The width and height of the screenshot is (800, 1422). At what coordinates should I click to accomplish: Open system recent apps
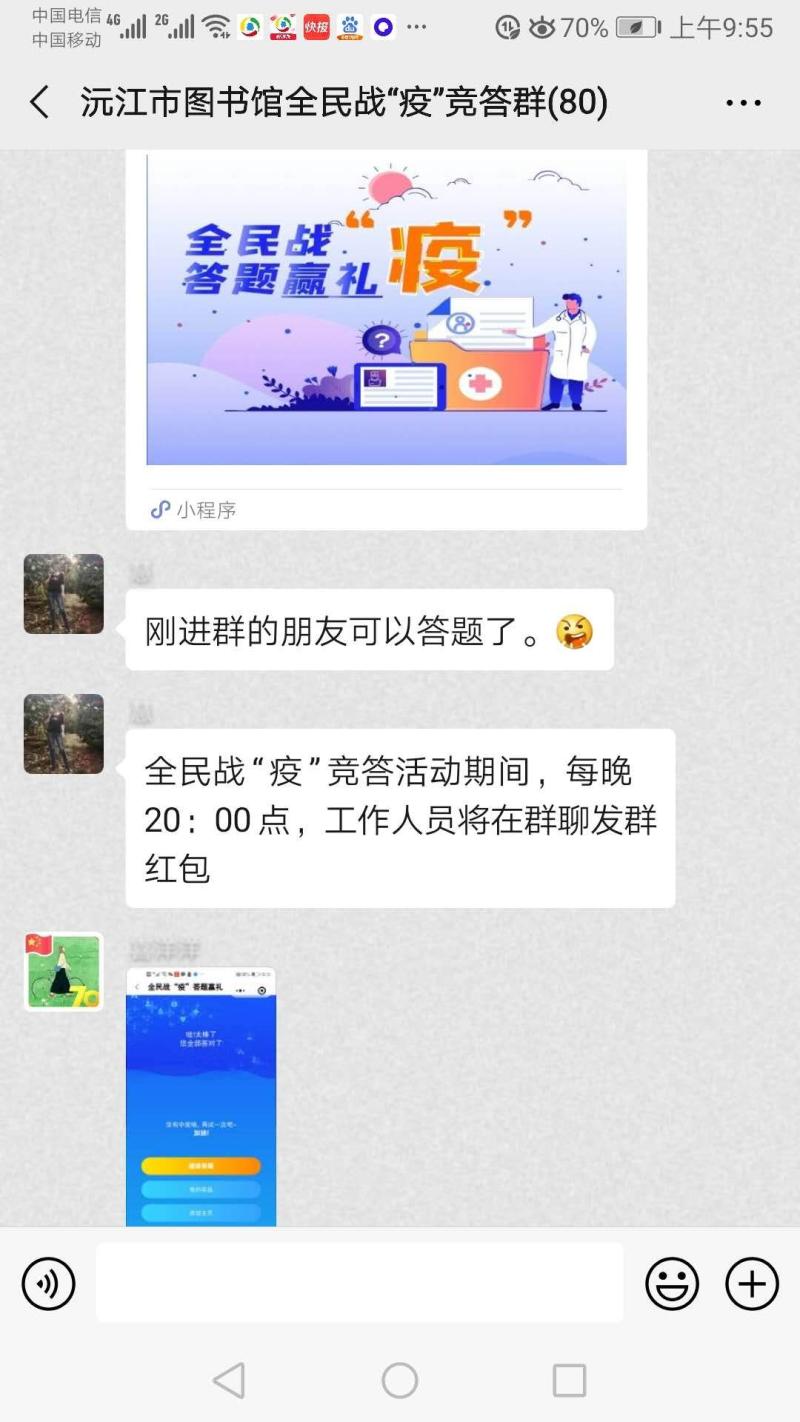[x=569, y=1381]
